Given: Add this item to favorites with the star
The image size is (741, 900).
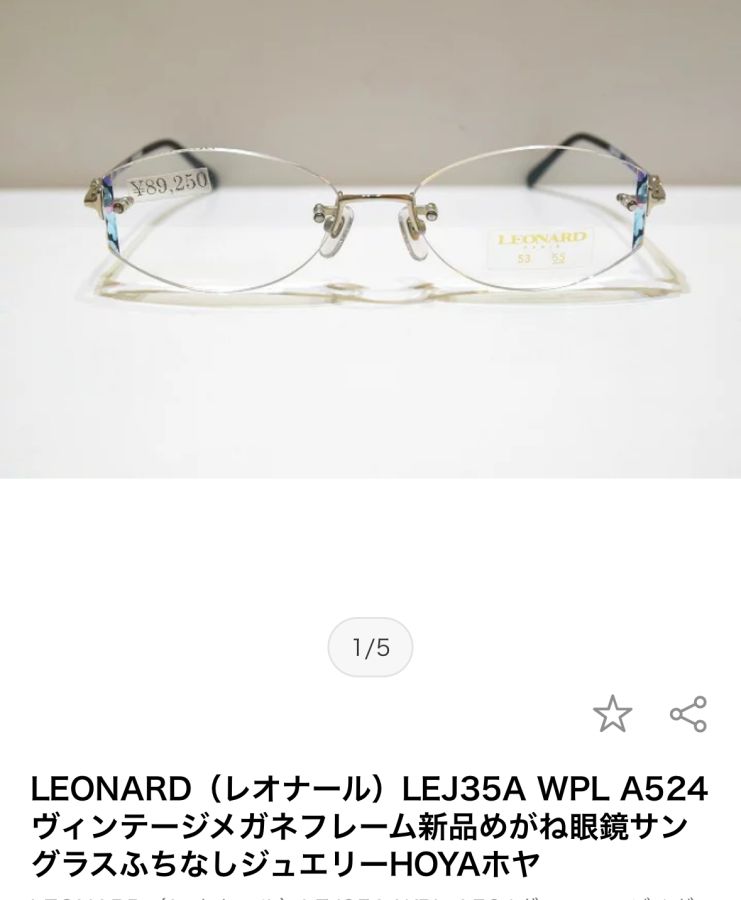Looking at the screenshot, I should [x=612, y=714].
